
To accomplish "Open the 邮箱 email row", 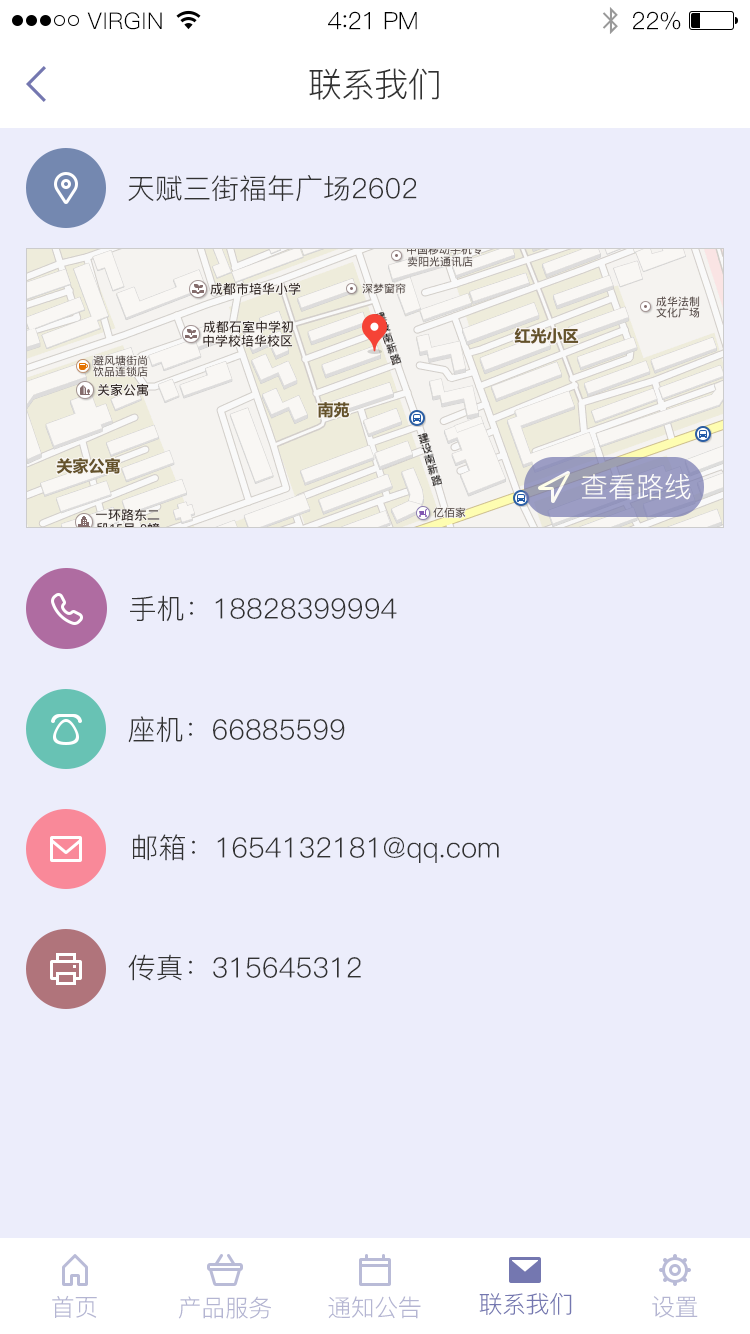I will (x=375, y=849).
